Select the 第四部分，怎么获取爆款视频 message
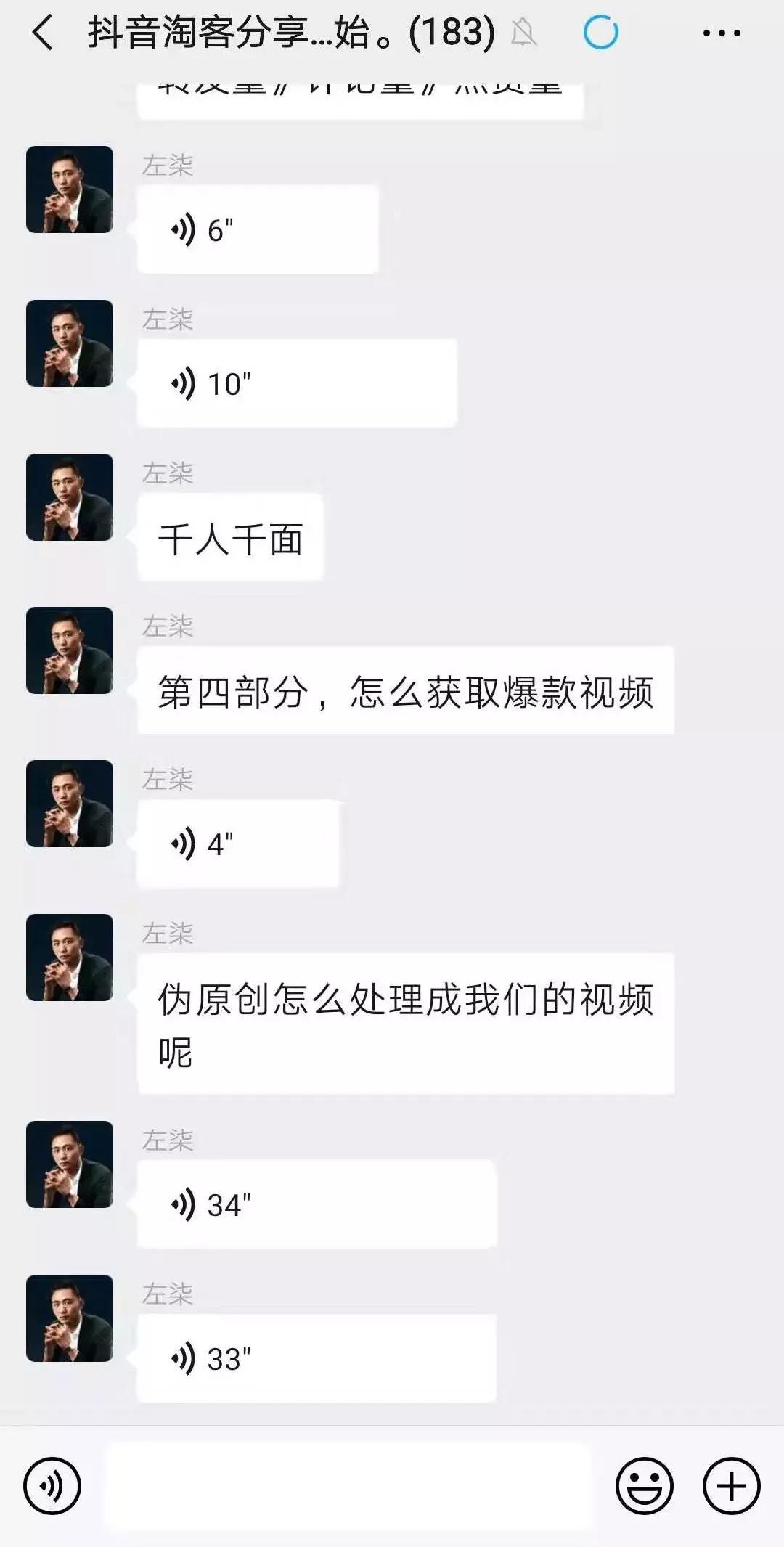Screen dimensions: 784x1547 [407, 691]
